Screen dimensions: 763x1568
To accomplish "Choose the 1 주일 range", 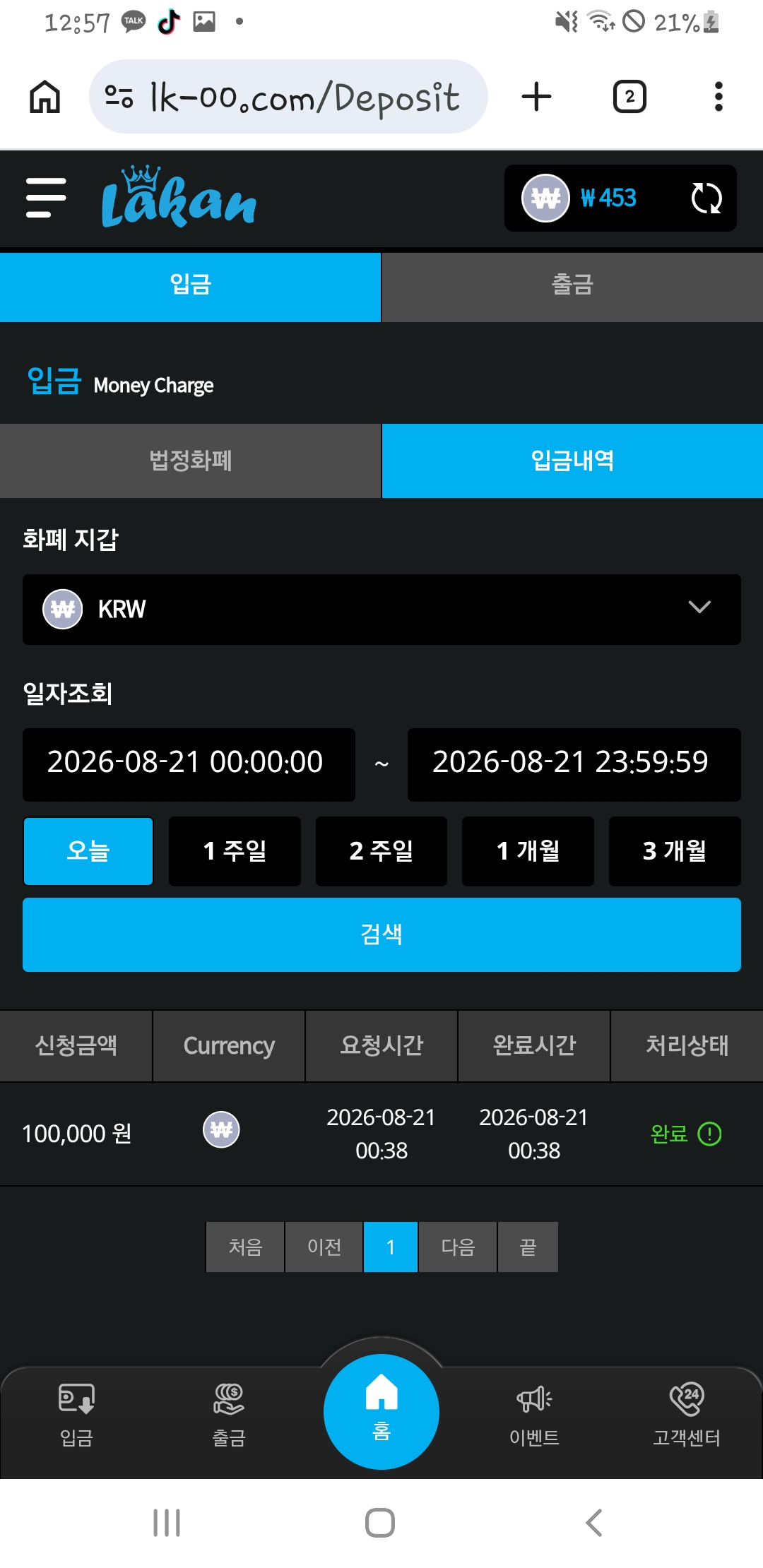I will [x=235, y=851].
